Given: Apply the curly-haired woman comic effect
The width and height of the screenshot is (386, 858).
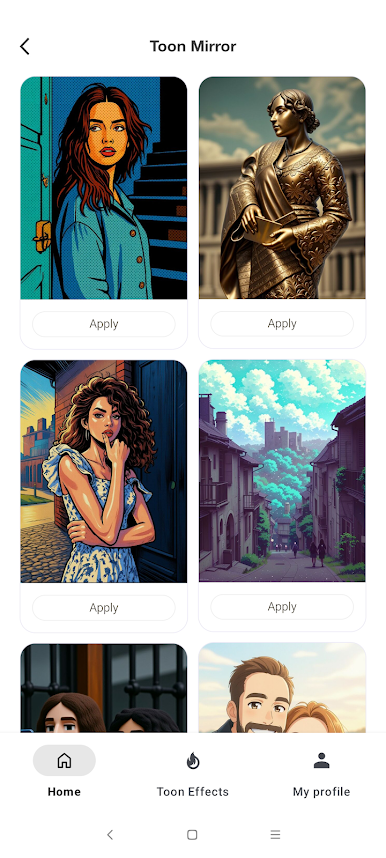Looking at the screenshot, I should [103, 607].
